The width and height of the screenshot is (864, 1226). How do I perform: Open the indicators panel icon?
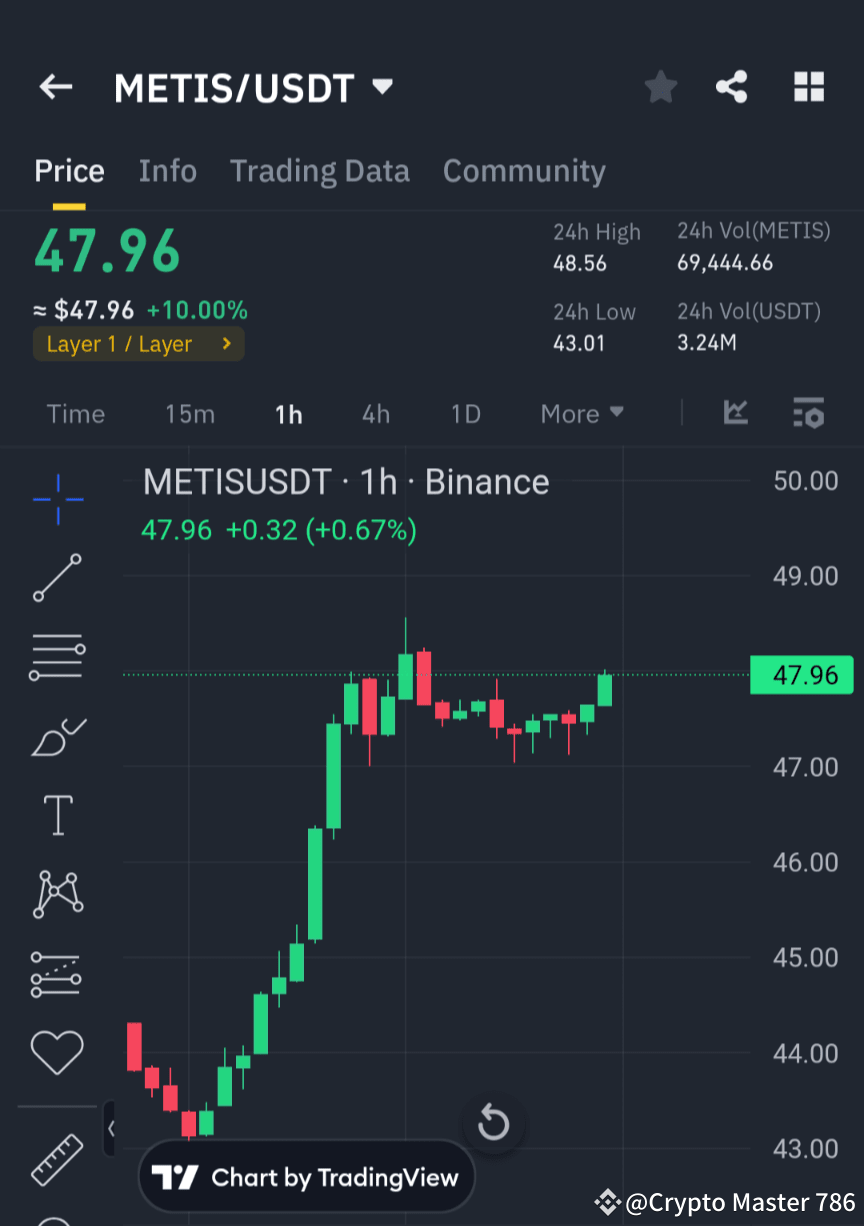pos(808,413)
